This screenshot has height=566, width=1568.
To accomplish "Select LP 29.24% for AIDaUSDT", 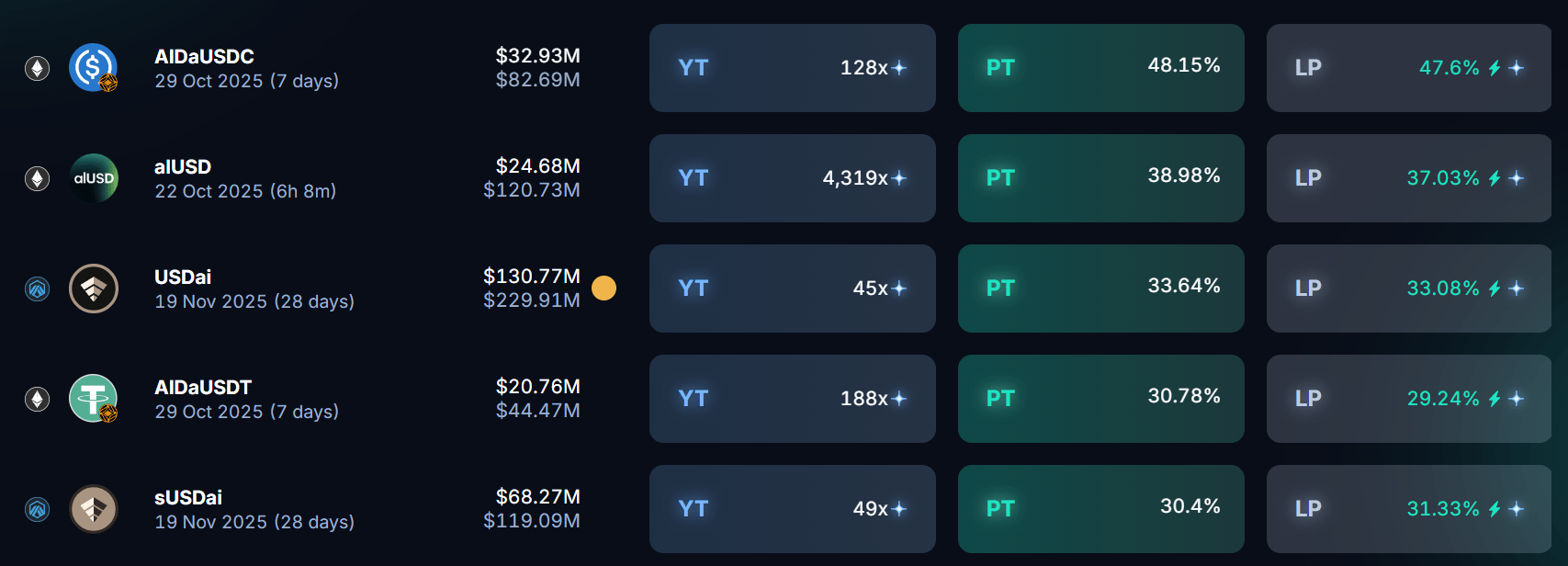I will [1408, 399].
